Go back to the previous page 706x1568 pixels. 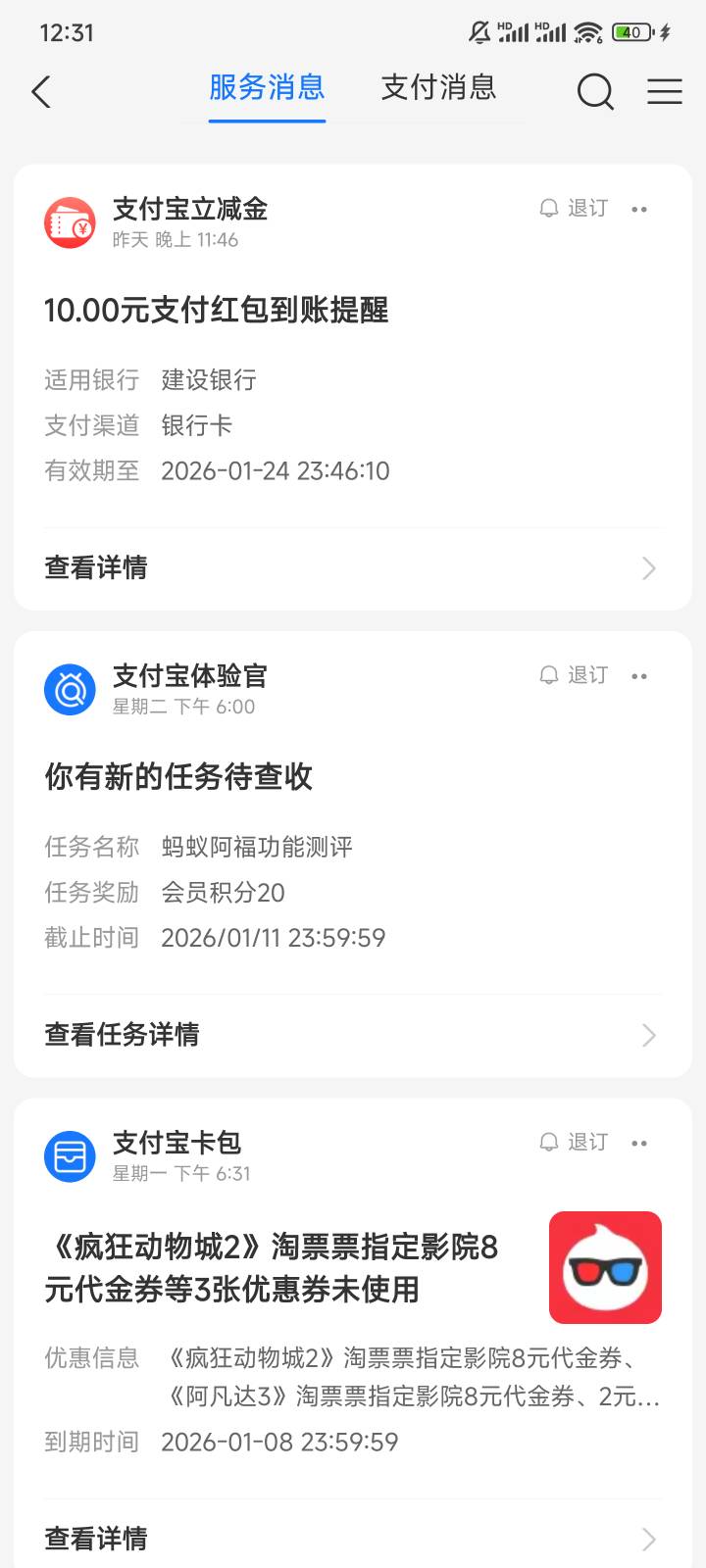[x=41, y=92]
